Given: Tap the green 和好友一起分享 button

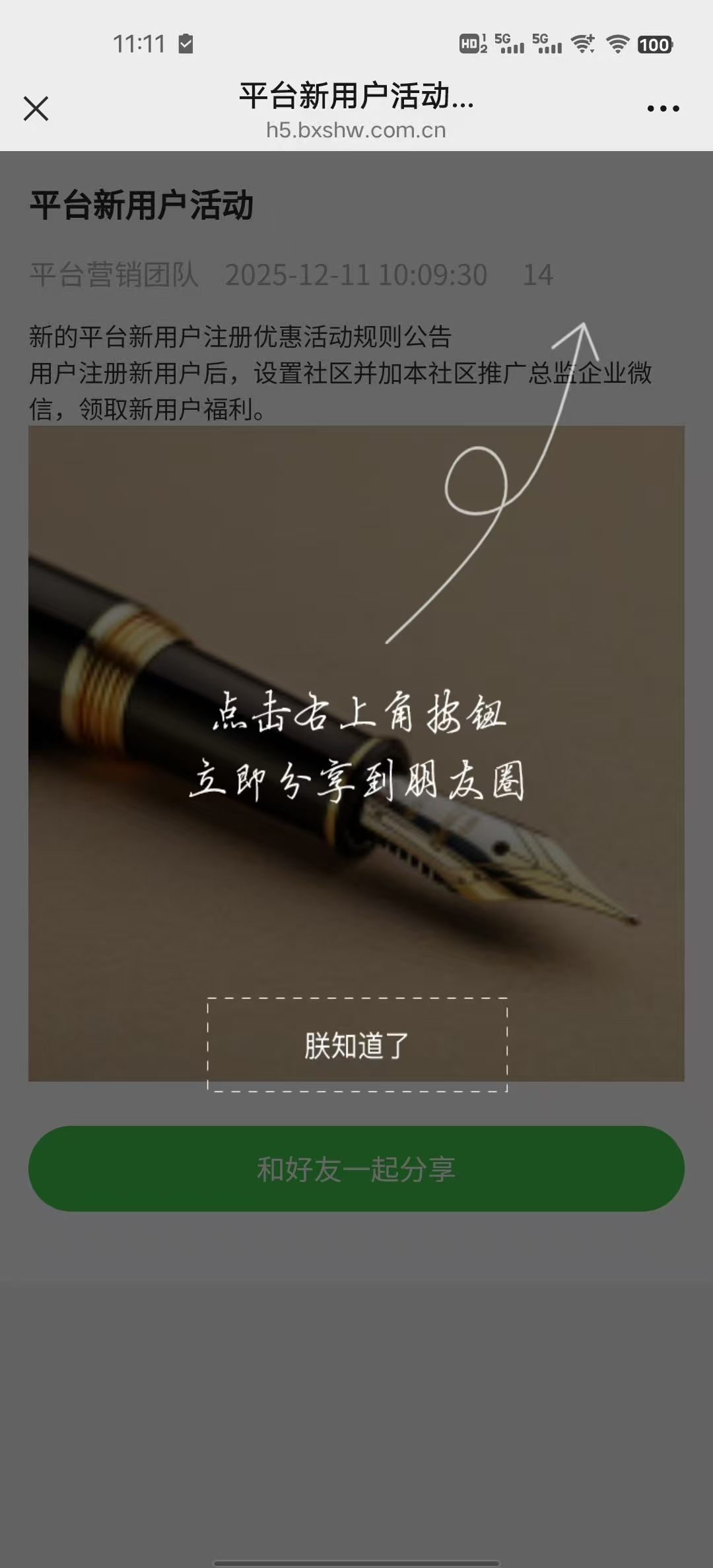Looking at the screenshot, I should (x=356, y=1169).
